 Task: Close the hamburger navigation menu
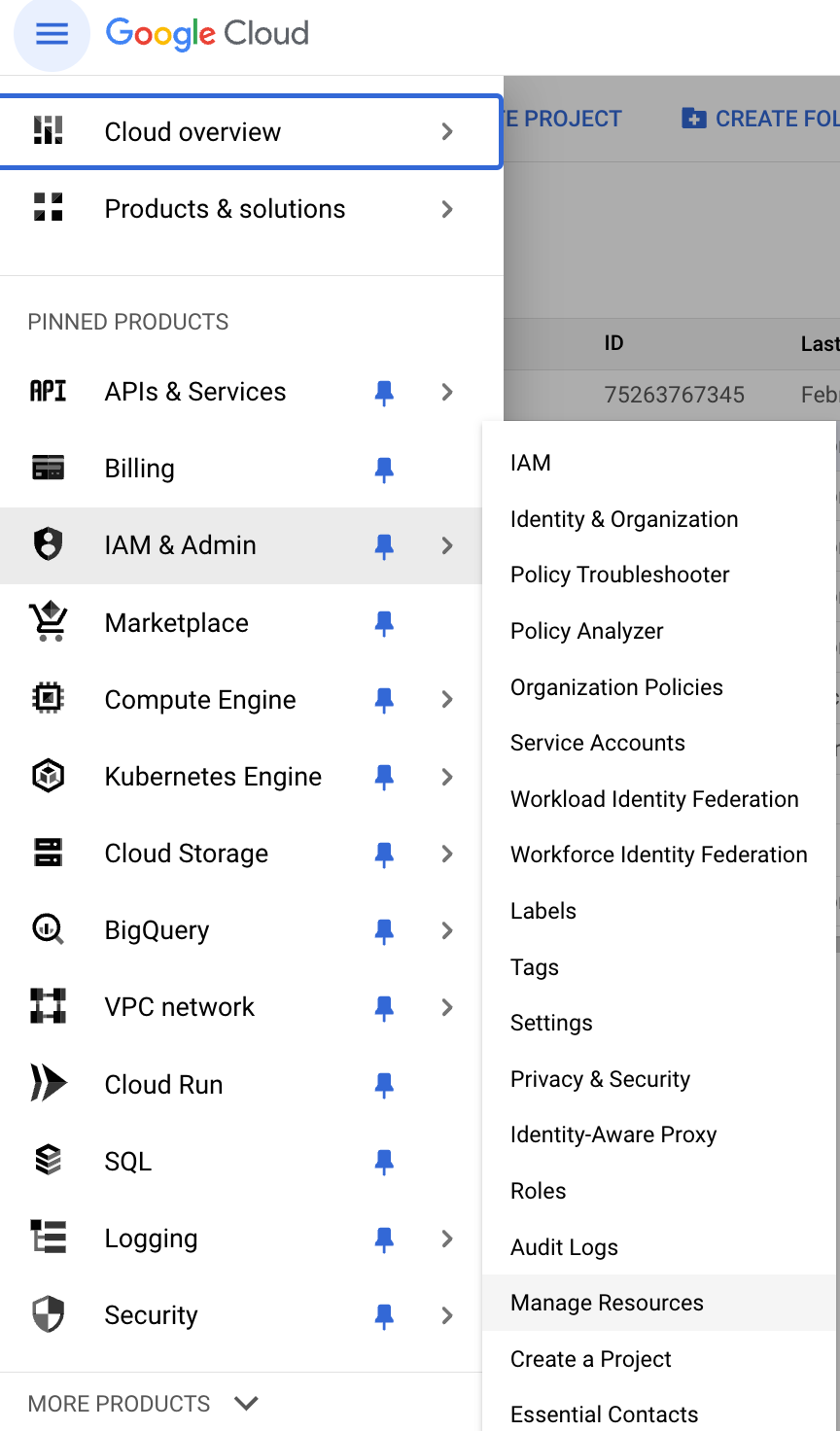[x=52, y=35]
